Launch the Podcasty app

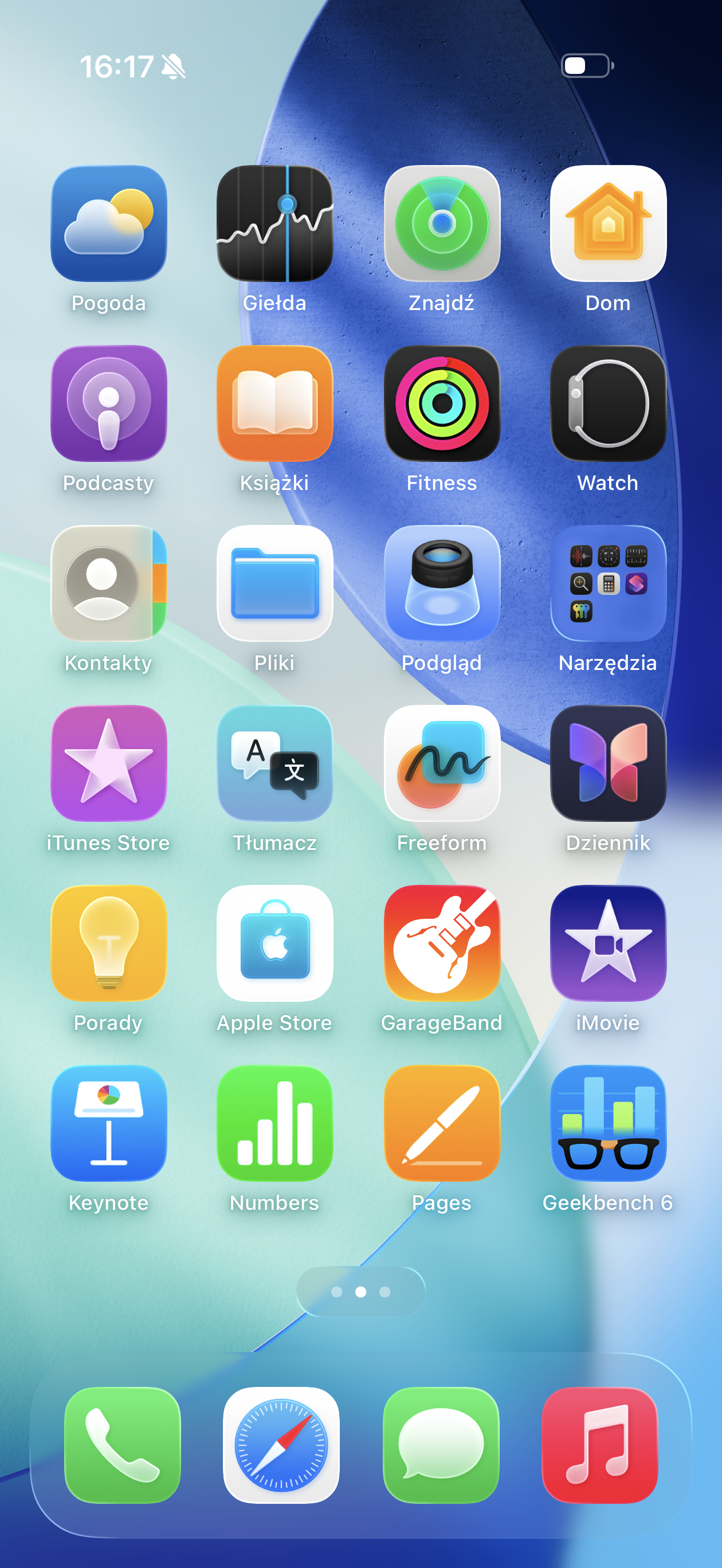tap(108, 403)
